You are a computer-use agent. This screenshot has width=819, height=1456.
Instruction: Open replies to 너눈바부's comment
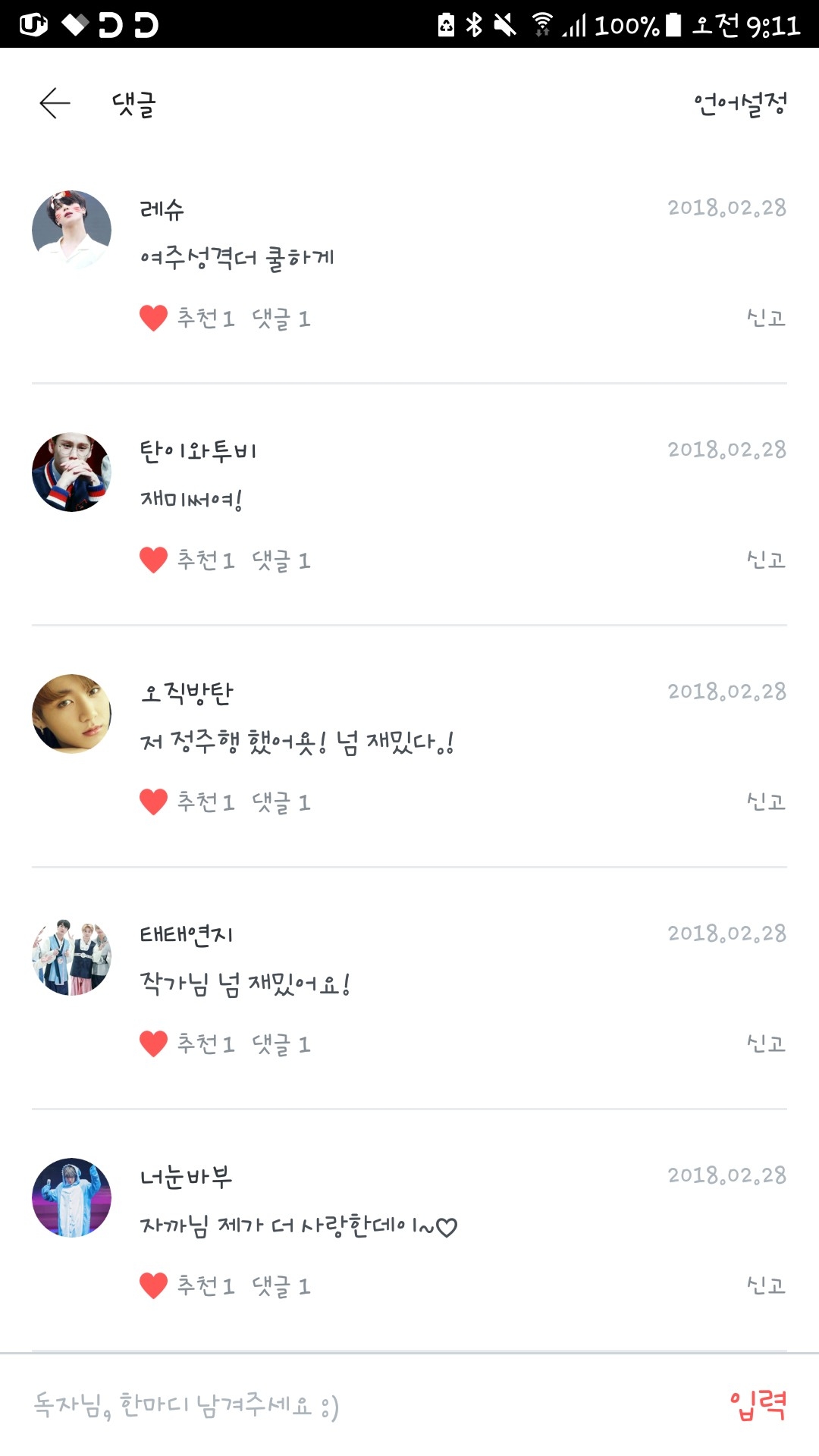pyautogui.click(x=281, y=1286)
